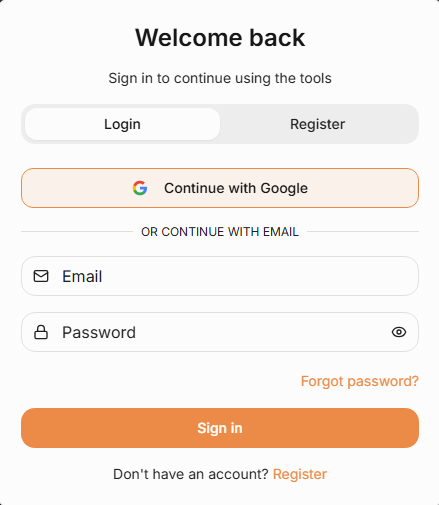Image resolution: width=439 pixels, height=505 pixels.
Task: Tap the orange Sign in button
Action: pyautogui.click(x=220, y=428)
